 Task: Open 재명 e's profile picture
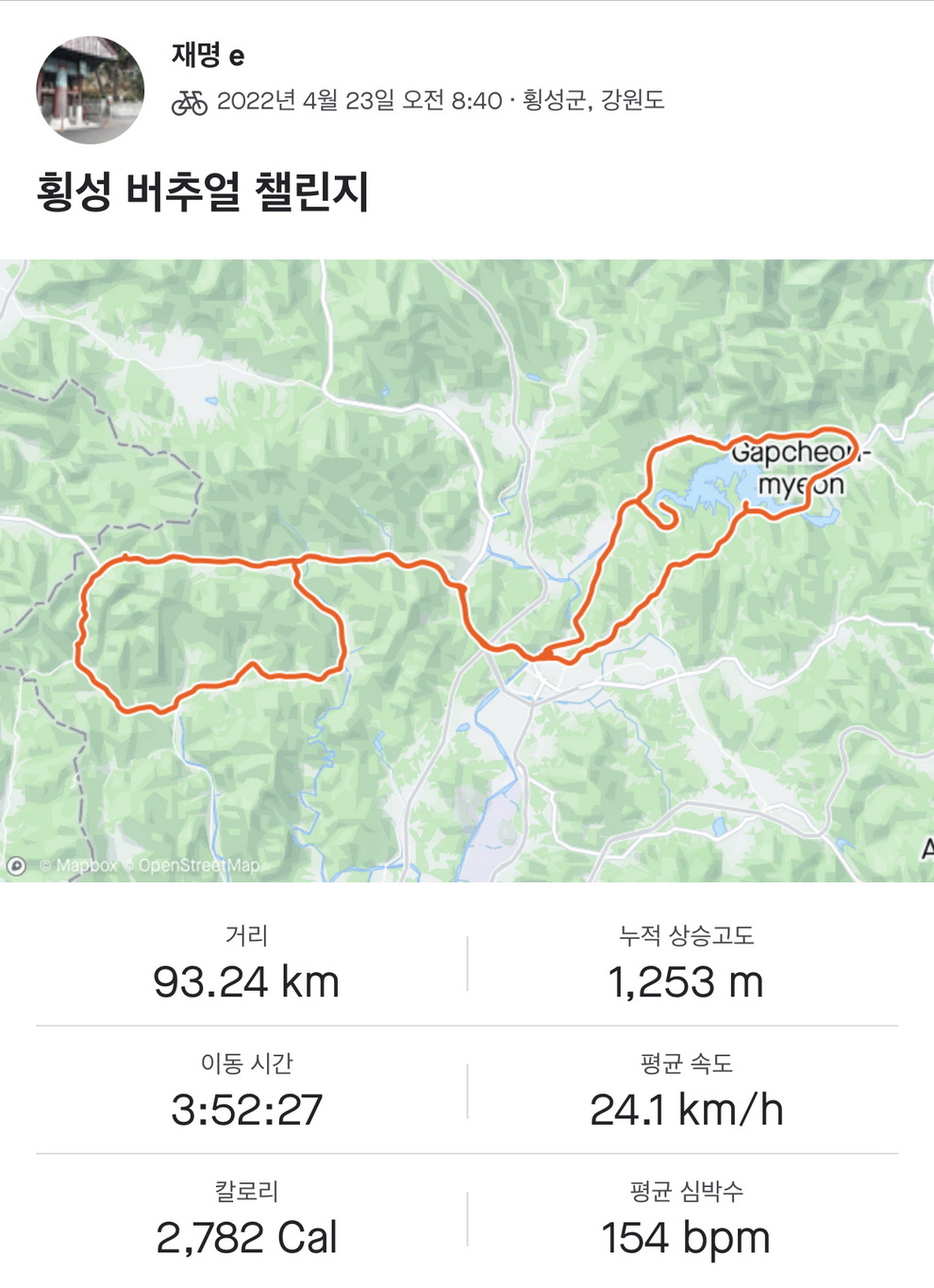pyautogui.click(x=90, y=90)
